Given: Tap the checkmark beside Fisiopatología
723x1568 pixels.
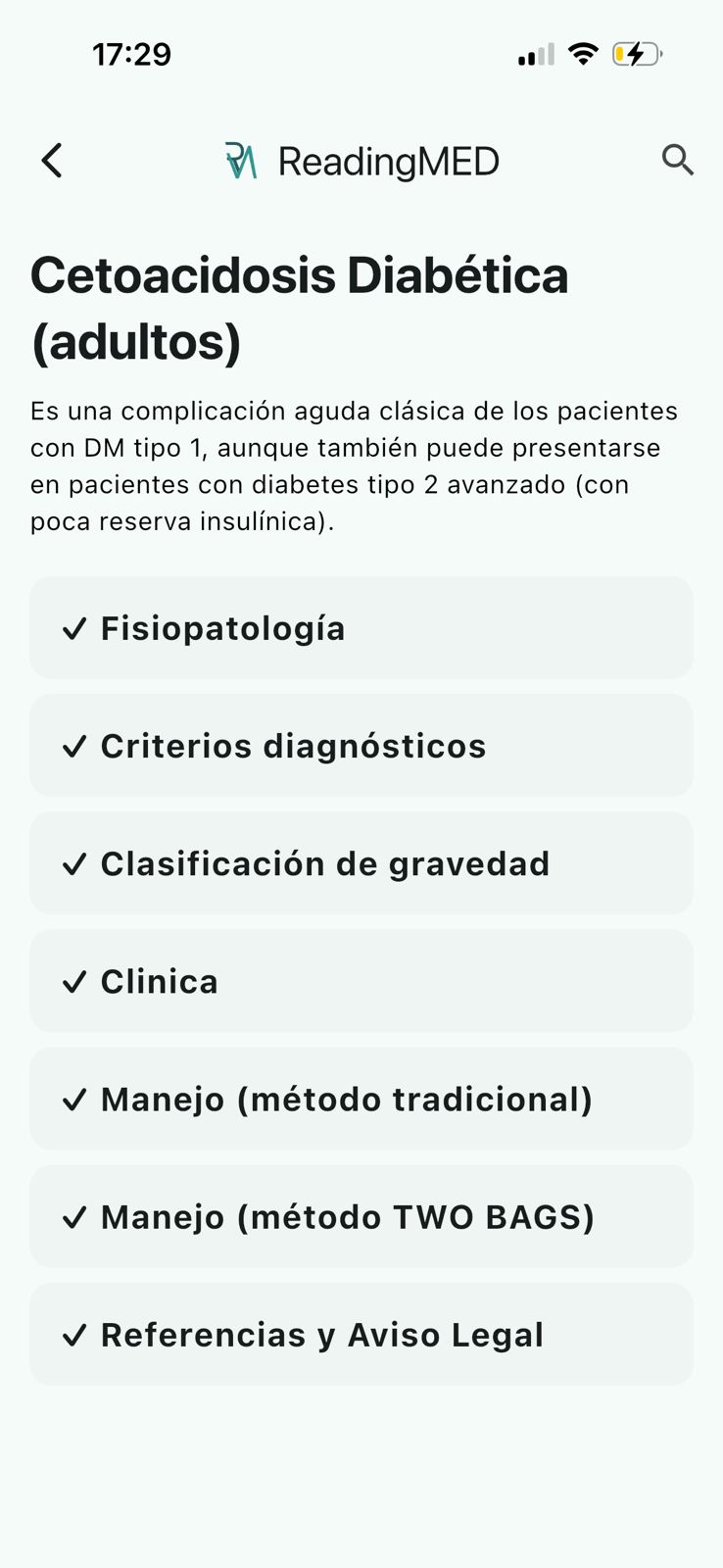Looking at the screenshot, I should (74, 628).
